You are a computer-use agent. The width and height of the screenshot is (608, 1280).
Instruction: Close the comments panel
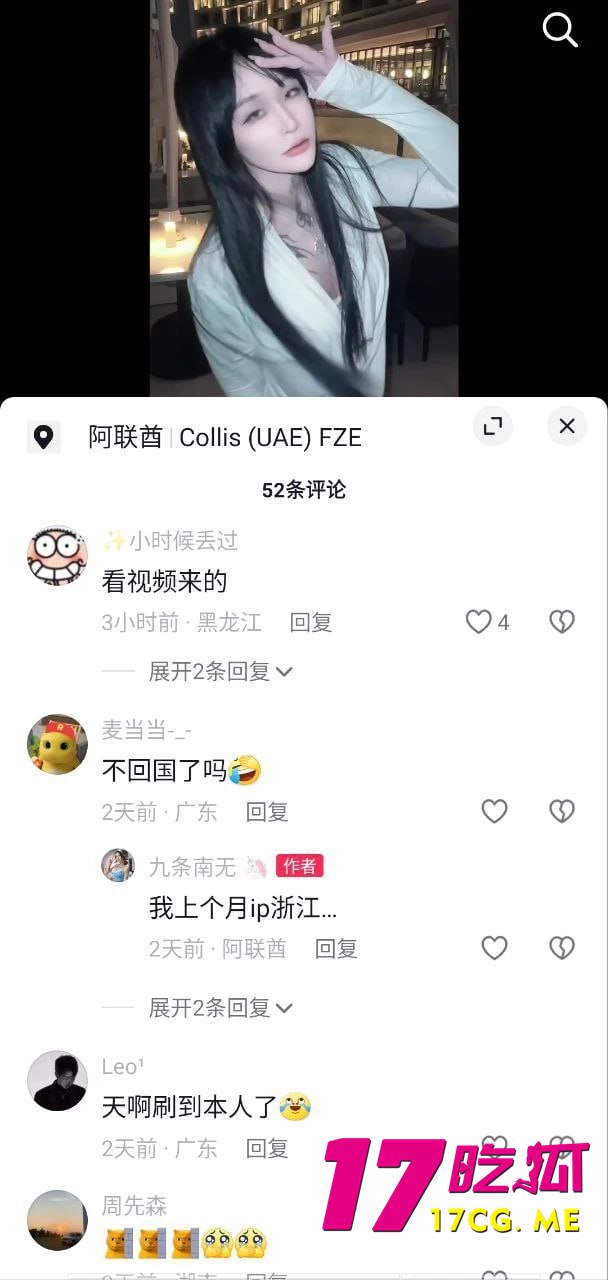pyautogui.click(x=566, y=426)
